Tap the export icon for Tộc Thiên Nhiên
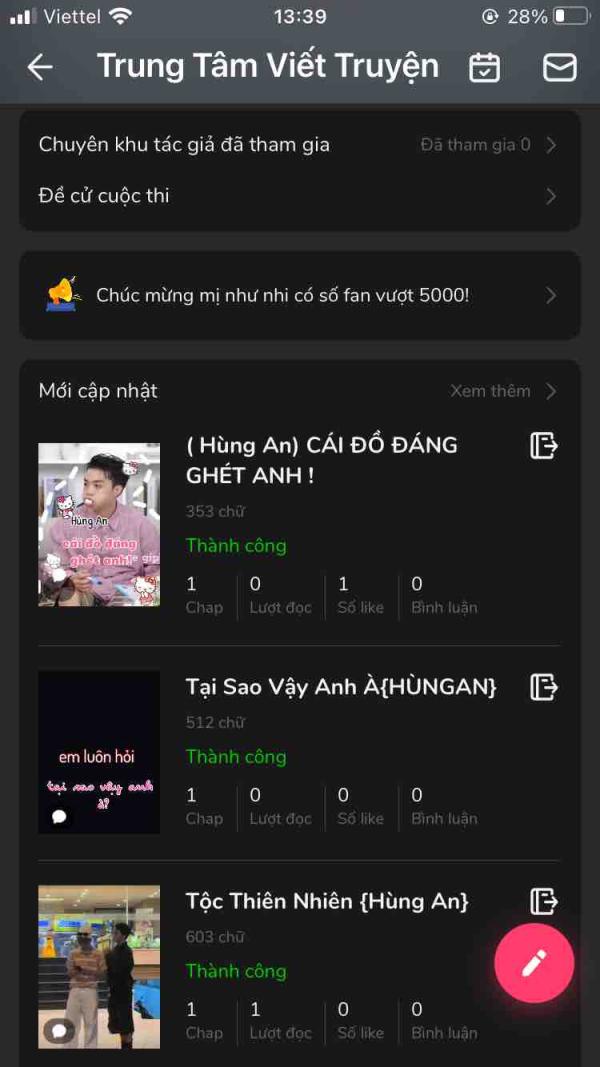This screenshot has height=1067, width=600. [543, 901]
